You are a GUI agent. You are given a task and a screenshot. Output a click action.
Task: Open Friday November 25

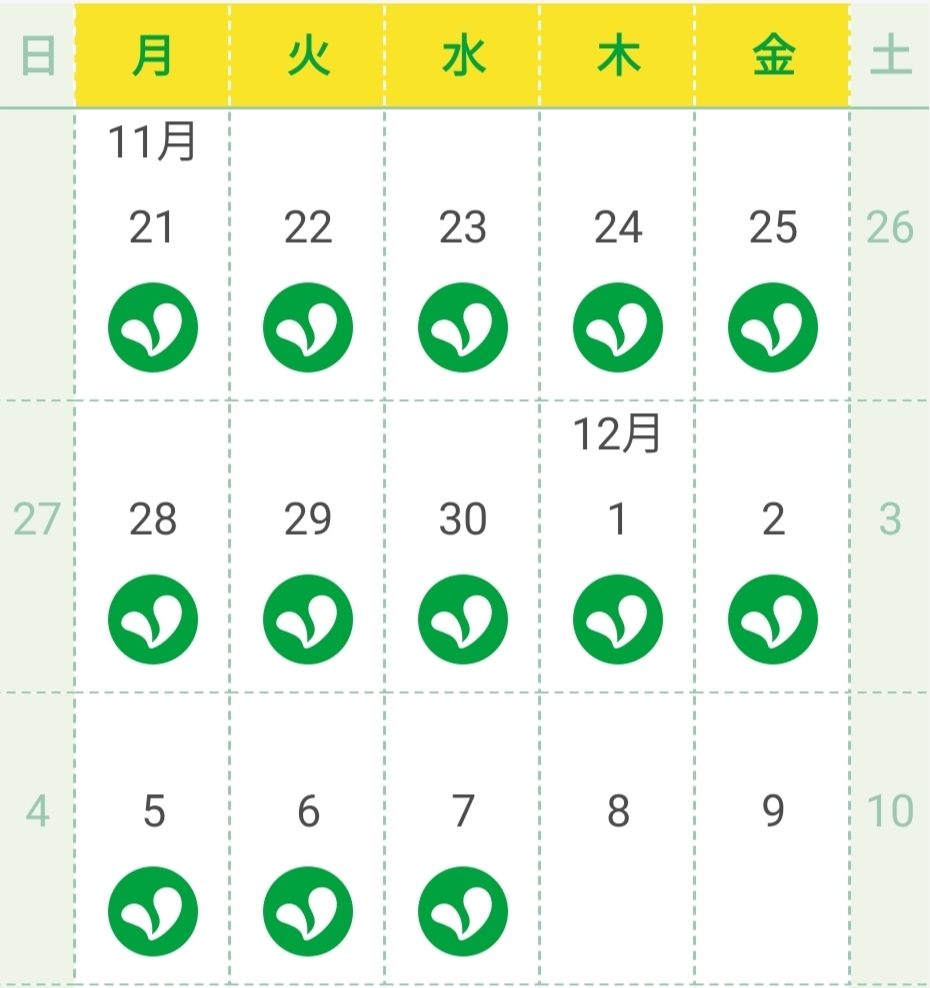(772, 255)
